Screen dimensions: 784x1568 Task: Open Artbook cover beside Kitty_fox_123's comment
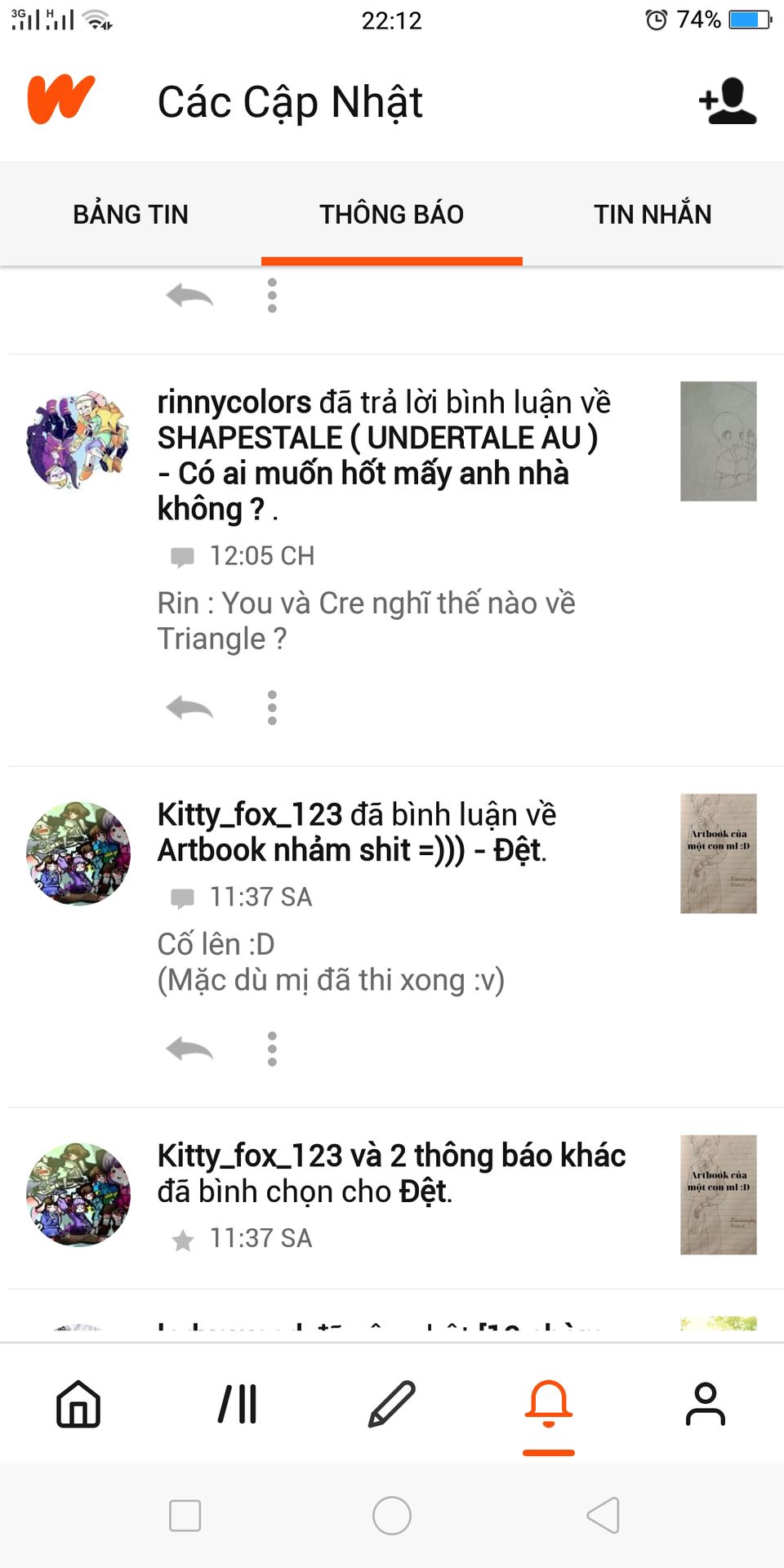pos(718,853)
